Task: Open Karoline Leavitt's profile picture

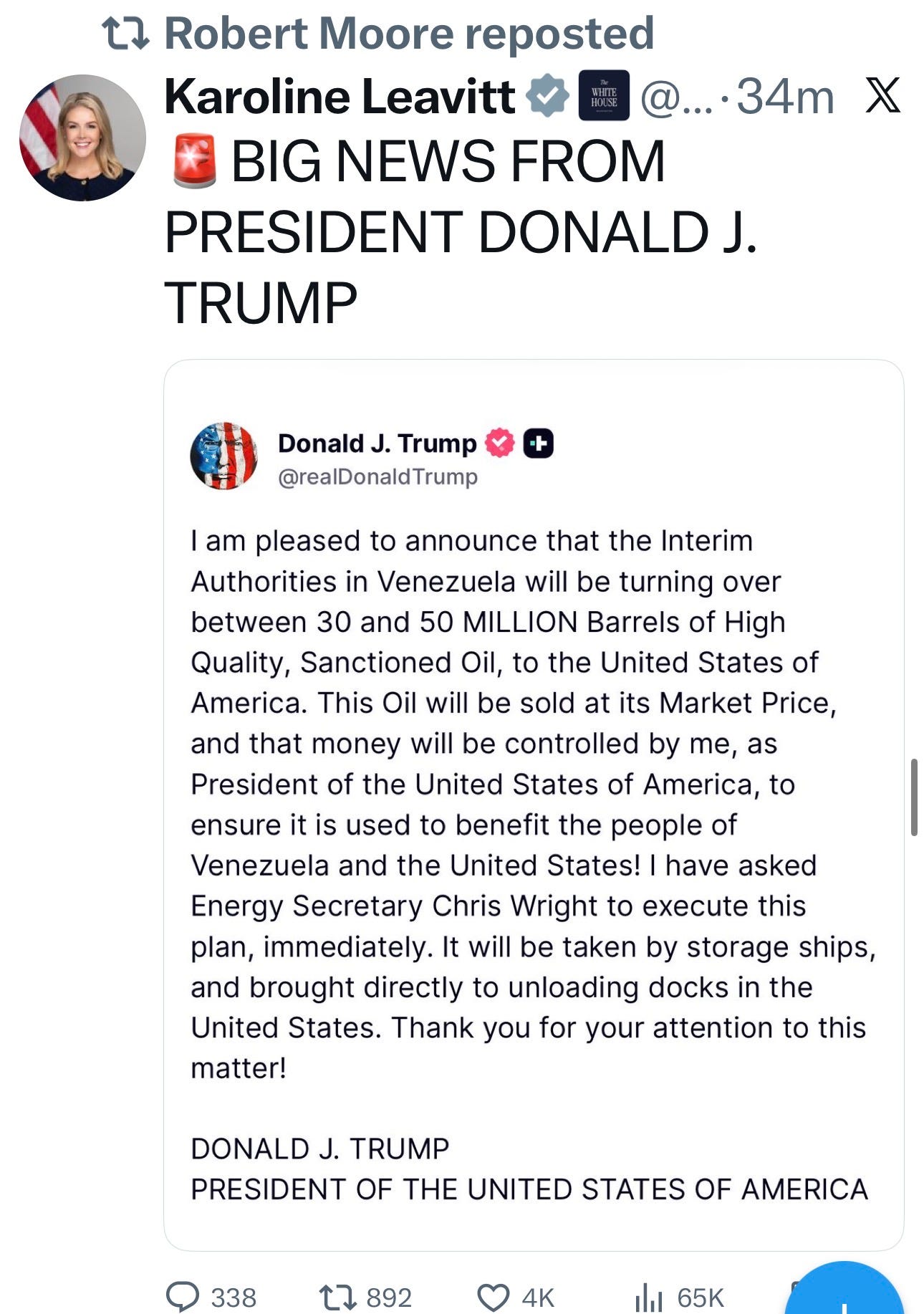Action: click(82, 138)
